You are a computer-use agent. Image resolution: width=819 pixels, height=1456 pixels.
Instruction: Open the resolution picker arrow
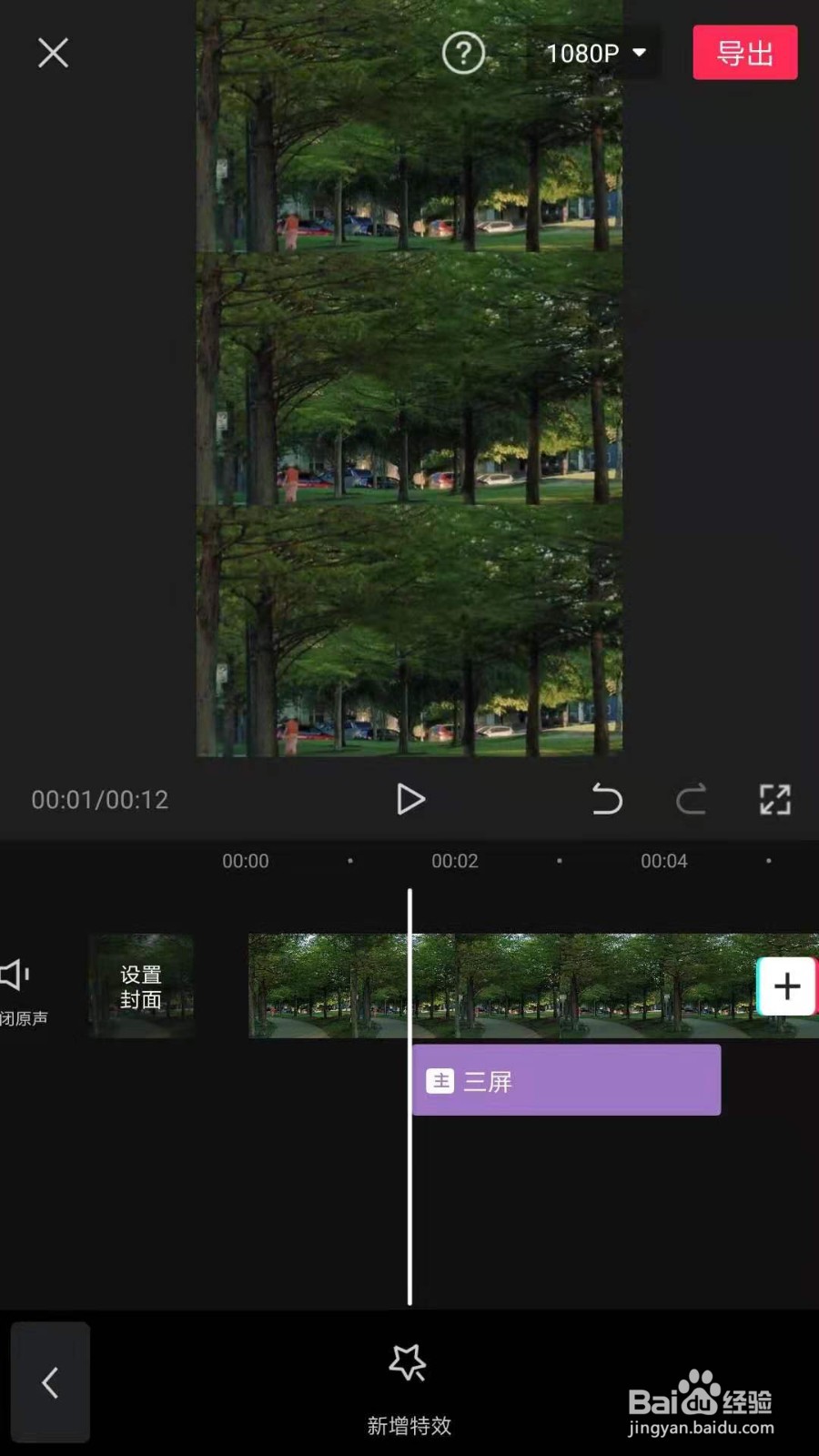coord(641,52)
